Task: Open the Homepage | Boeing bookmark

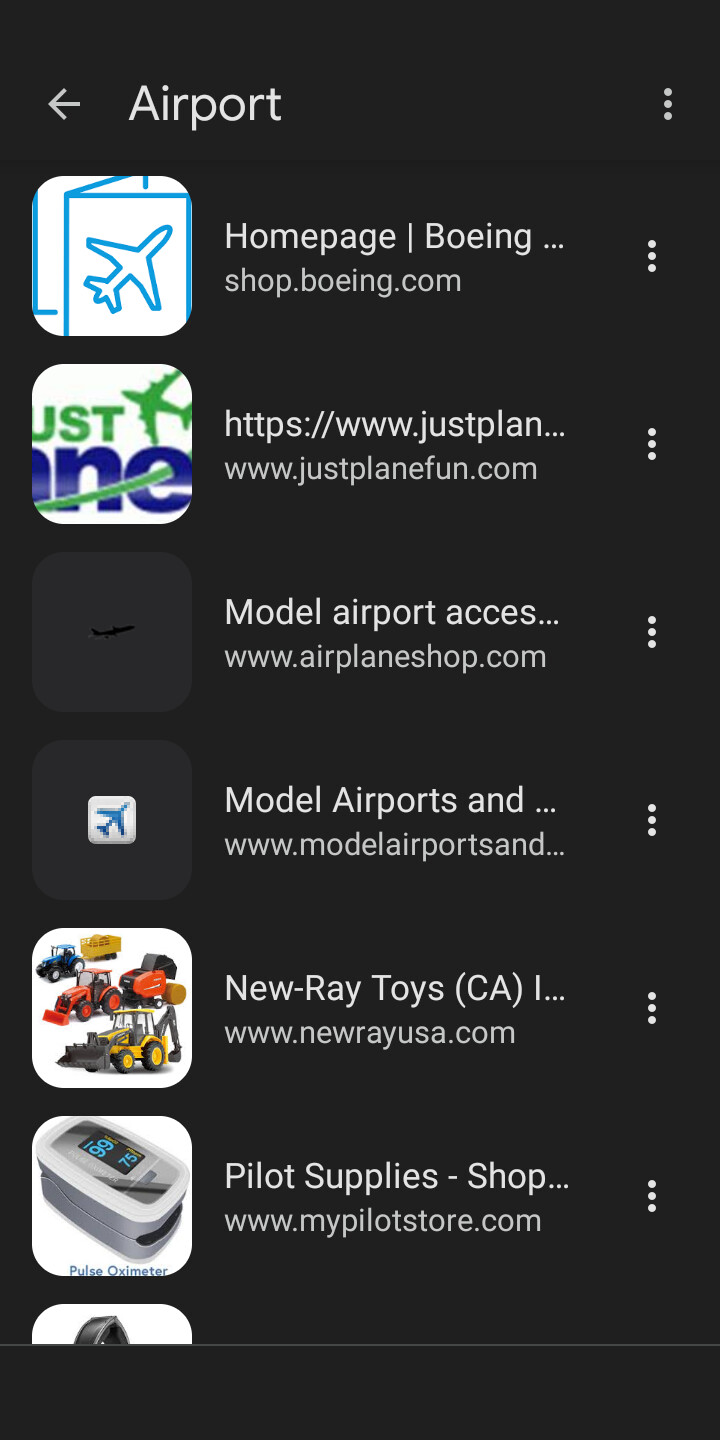Action: 394,256
